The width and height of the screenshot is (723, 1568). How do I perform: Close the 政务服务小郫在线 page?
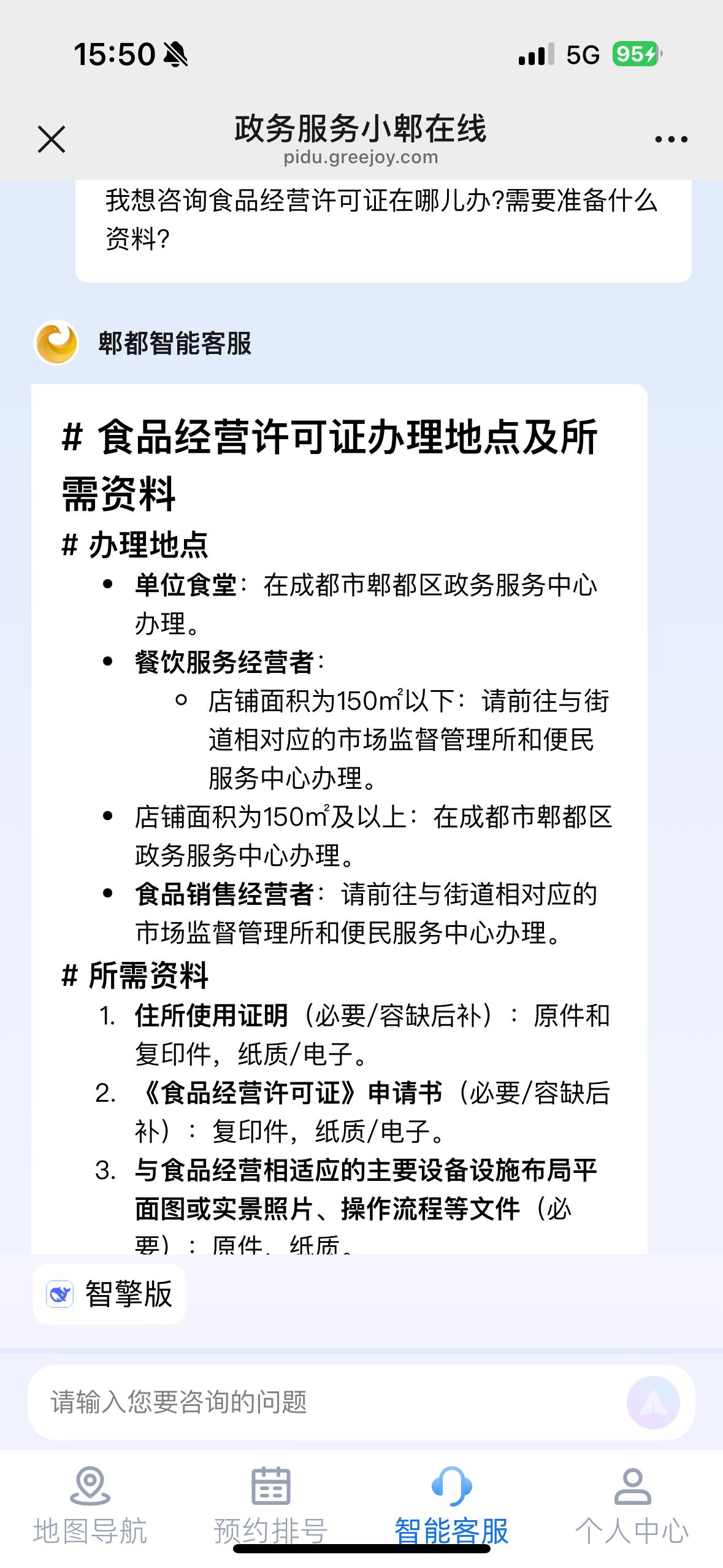52,139
